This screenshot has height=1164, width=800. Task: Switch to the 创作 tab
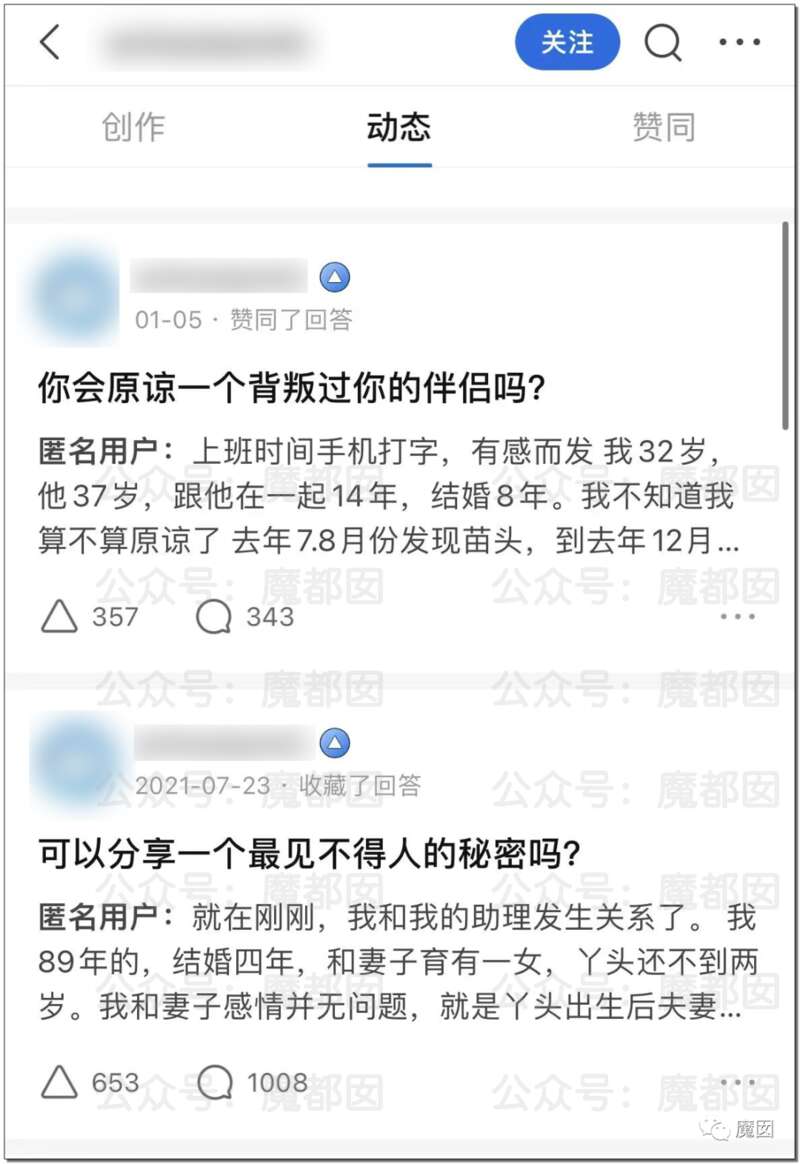pyautogui.click(x=133, y=127)
